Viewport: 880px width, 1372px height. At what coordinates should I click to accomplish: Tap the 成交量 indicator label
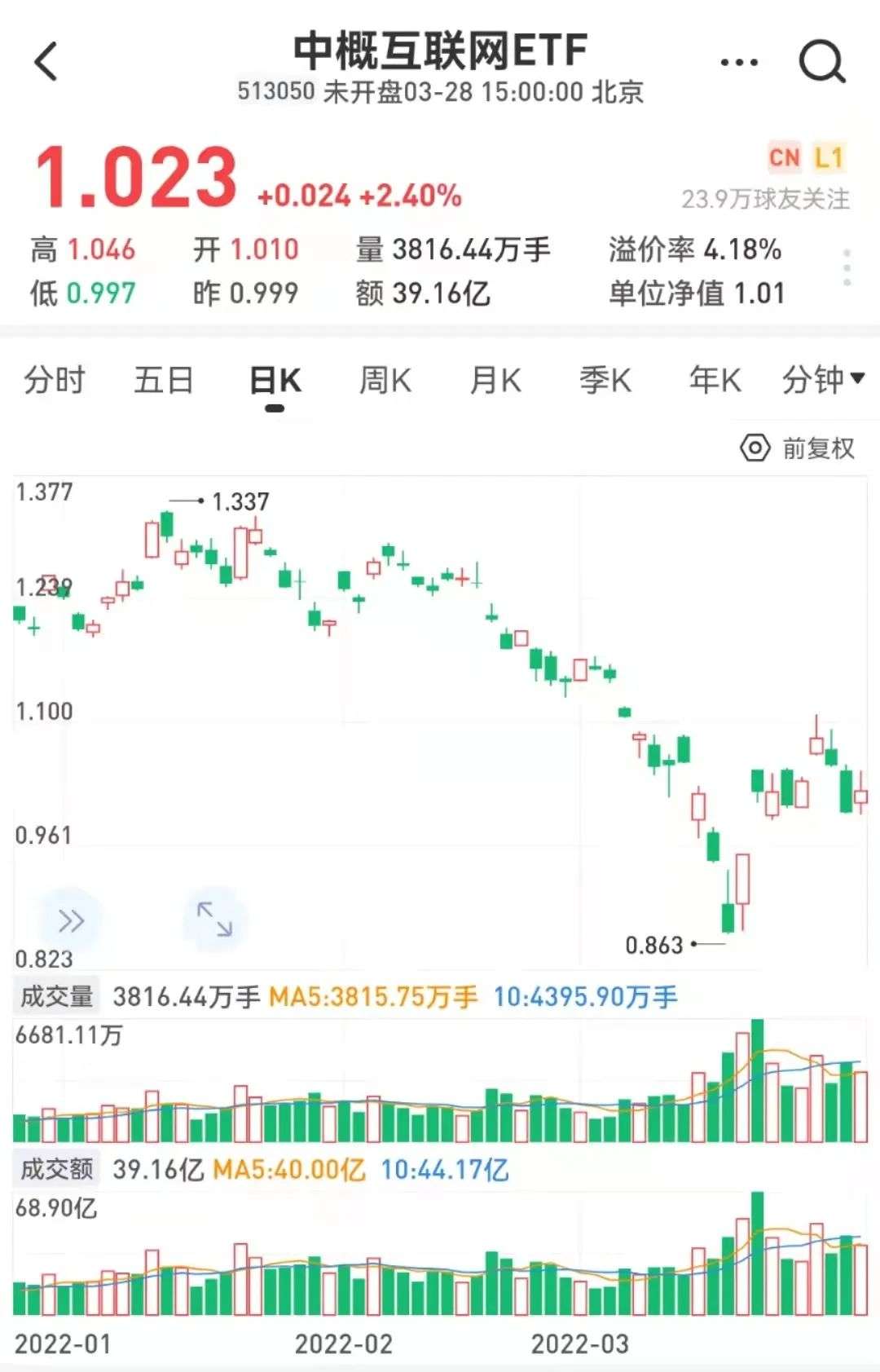point(56,996)
